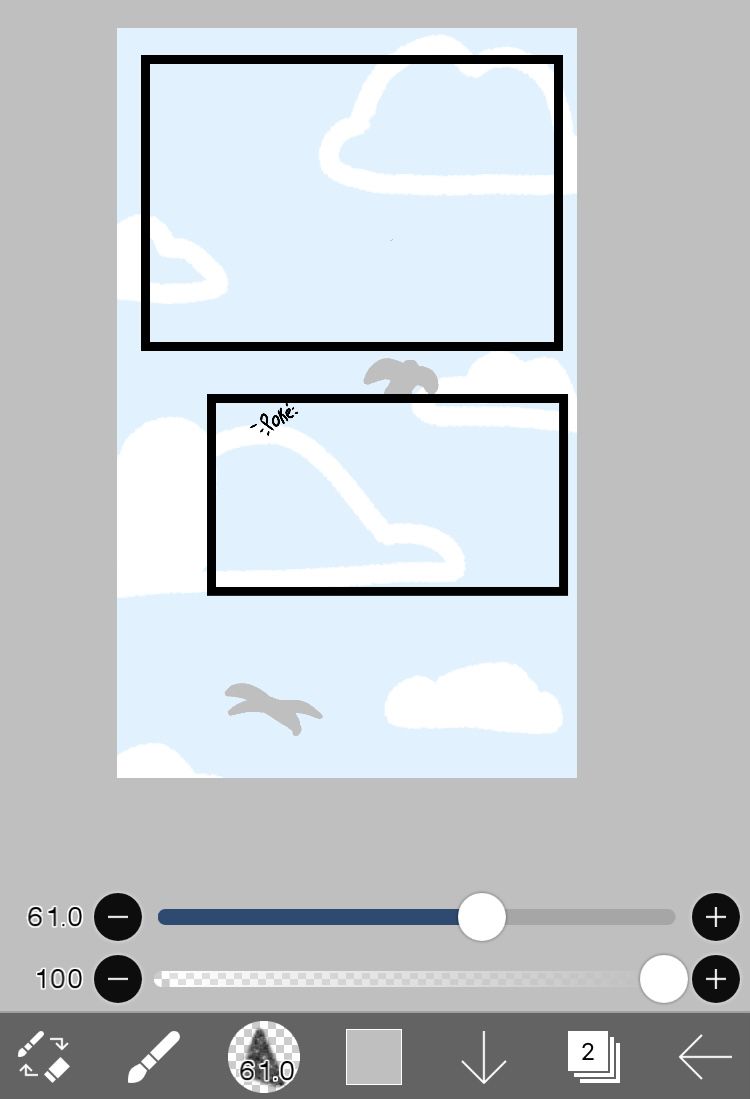The width and height of the screenshot is (750, 1099).
Task: Switch between brush and eraser
Action: (x=44, y=1056)
